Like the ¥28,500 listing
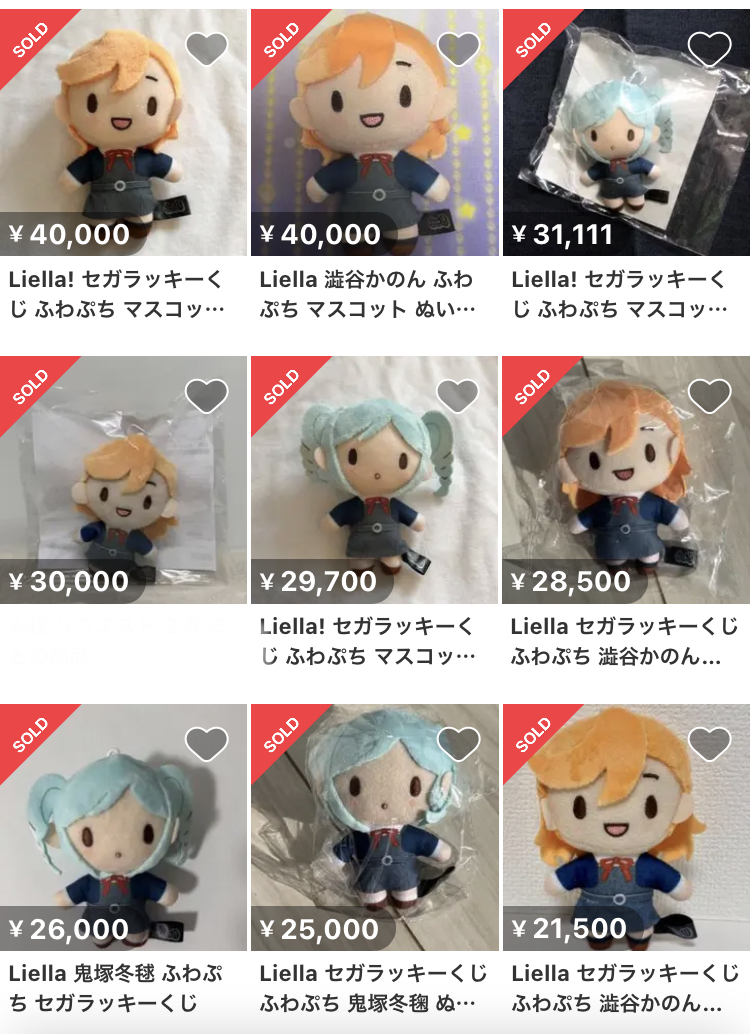 point(709,396)
